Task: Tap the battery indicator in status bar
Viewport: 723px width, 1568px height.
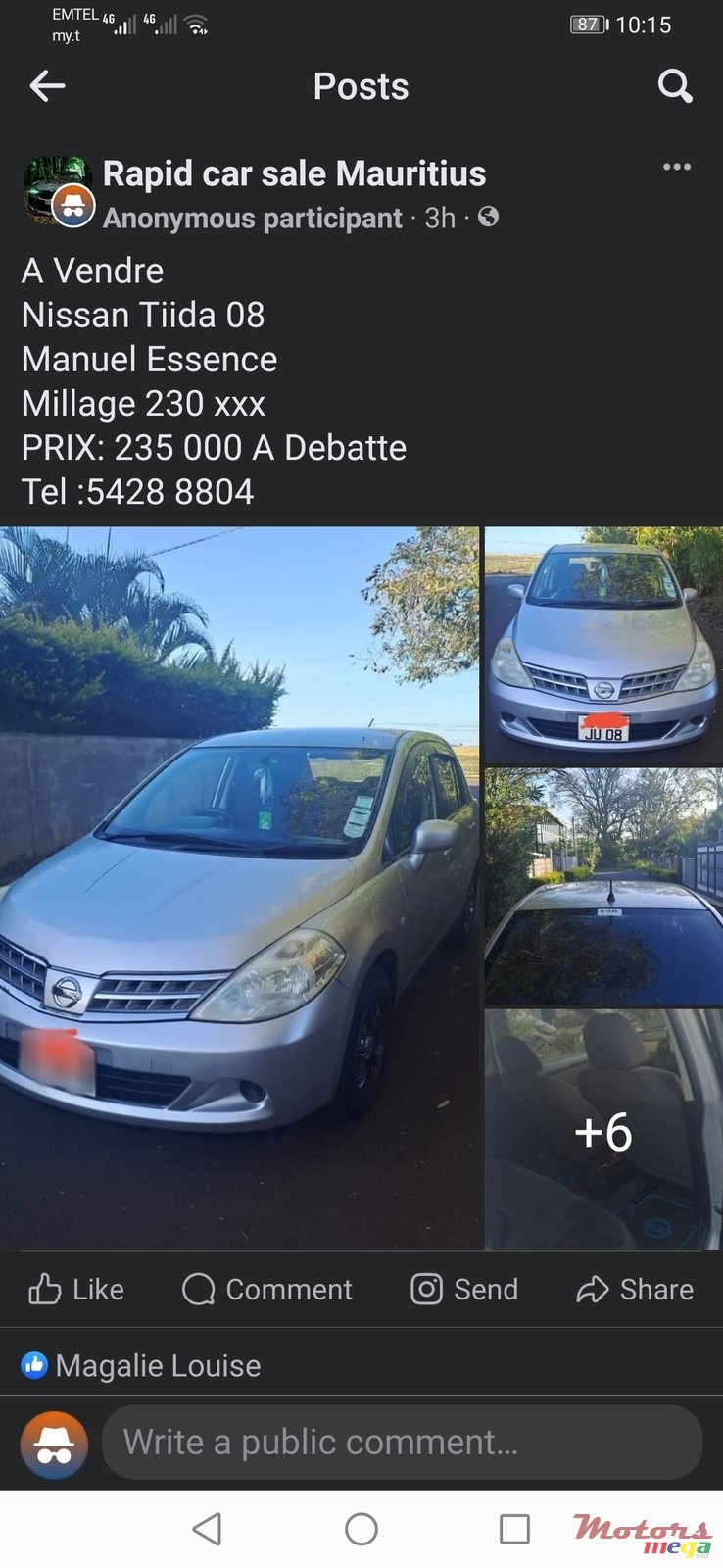Action: click(x=588, y=24)
